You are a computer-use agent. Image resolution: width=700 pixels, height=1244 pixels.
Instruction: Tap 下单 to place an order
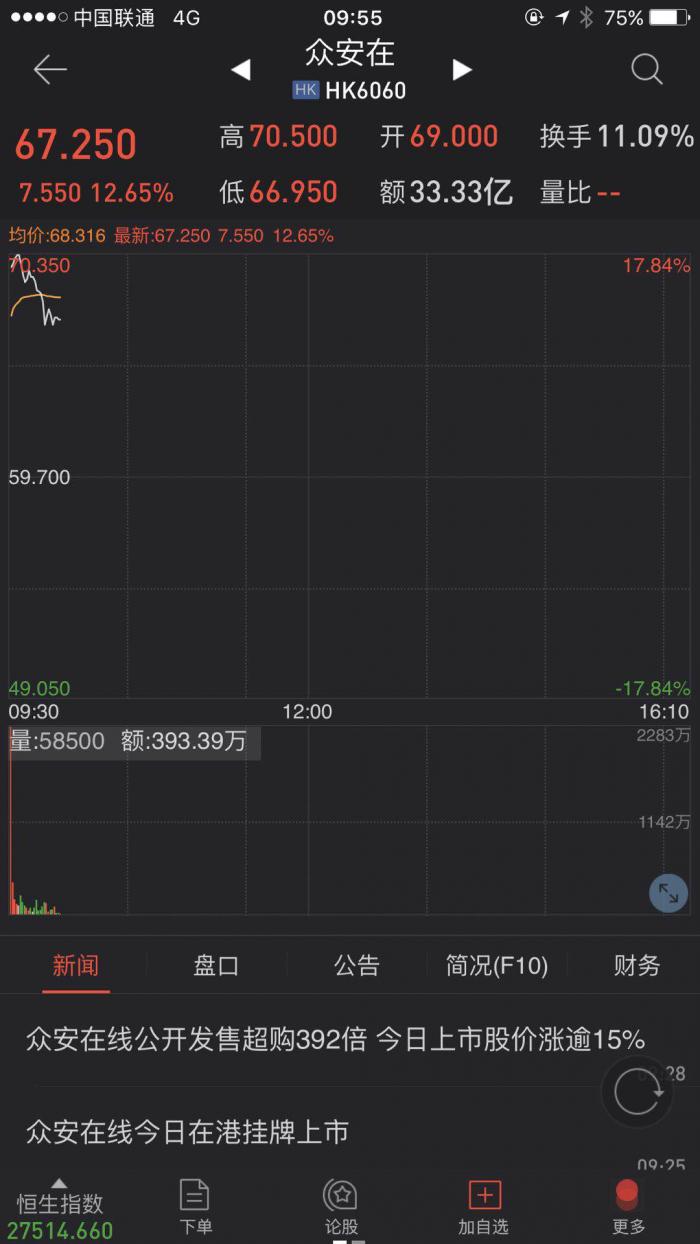pos(195,1206)
